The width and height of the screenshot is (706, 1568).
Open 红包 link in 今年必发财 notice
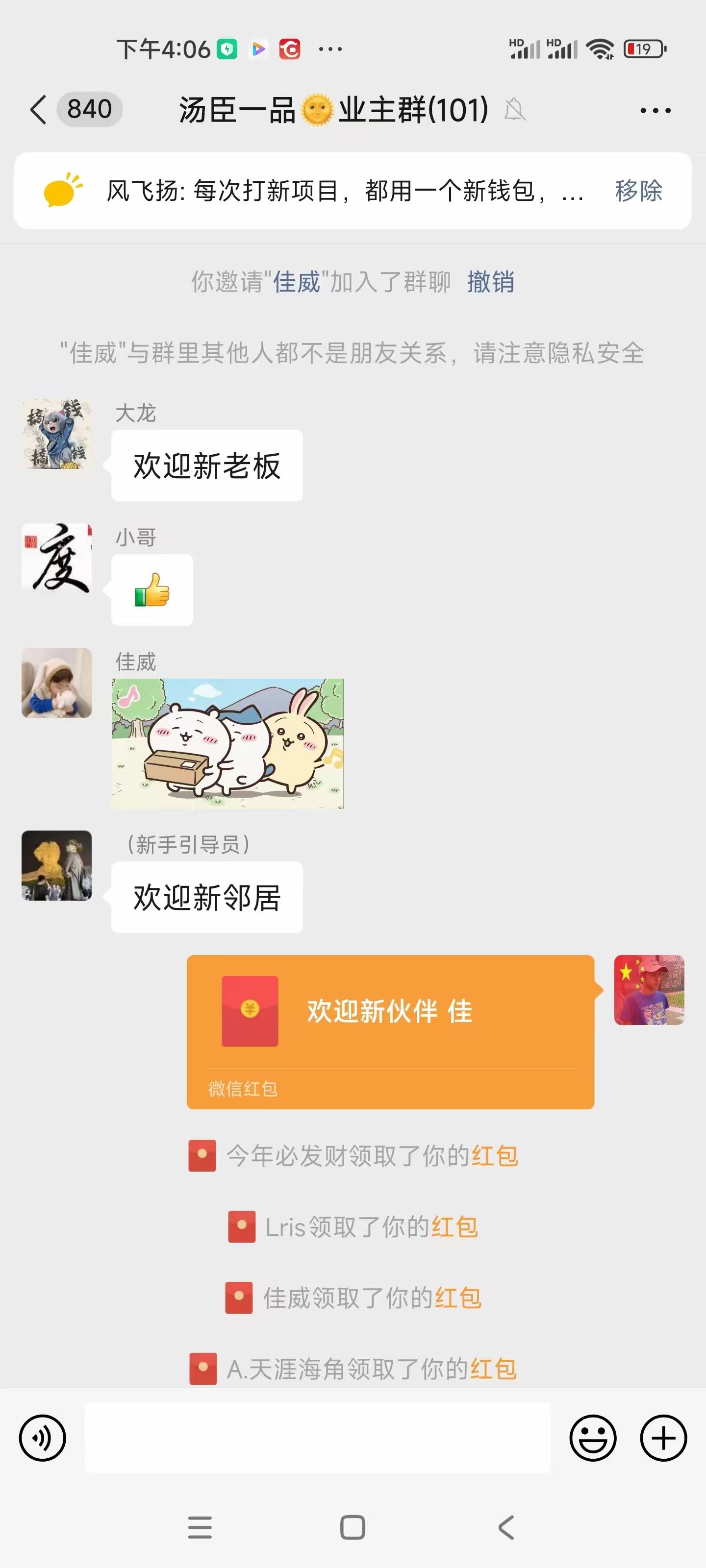pyautogui.click(x=494, y=1155)
